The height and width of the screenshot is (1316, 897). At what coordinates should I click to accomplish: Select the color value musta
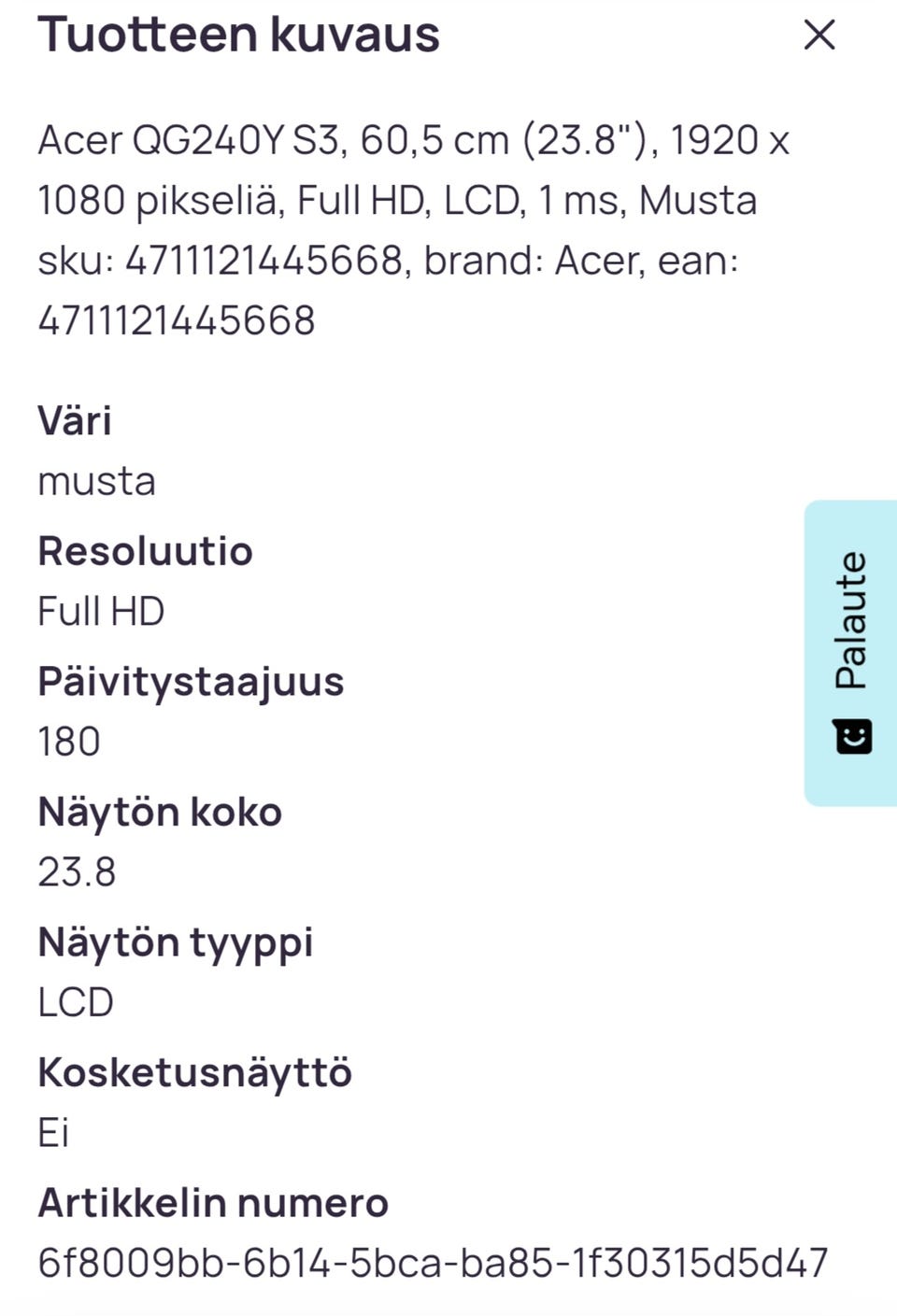[x=96, y=482]
